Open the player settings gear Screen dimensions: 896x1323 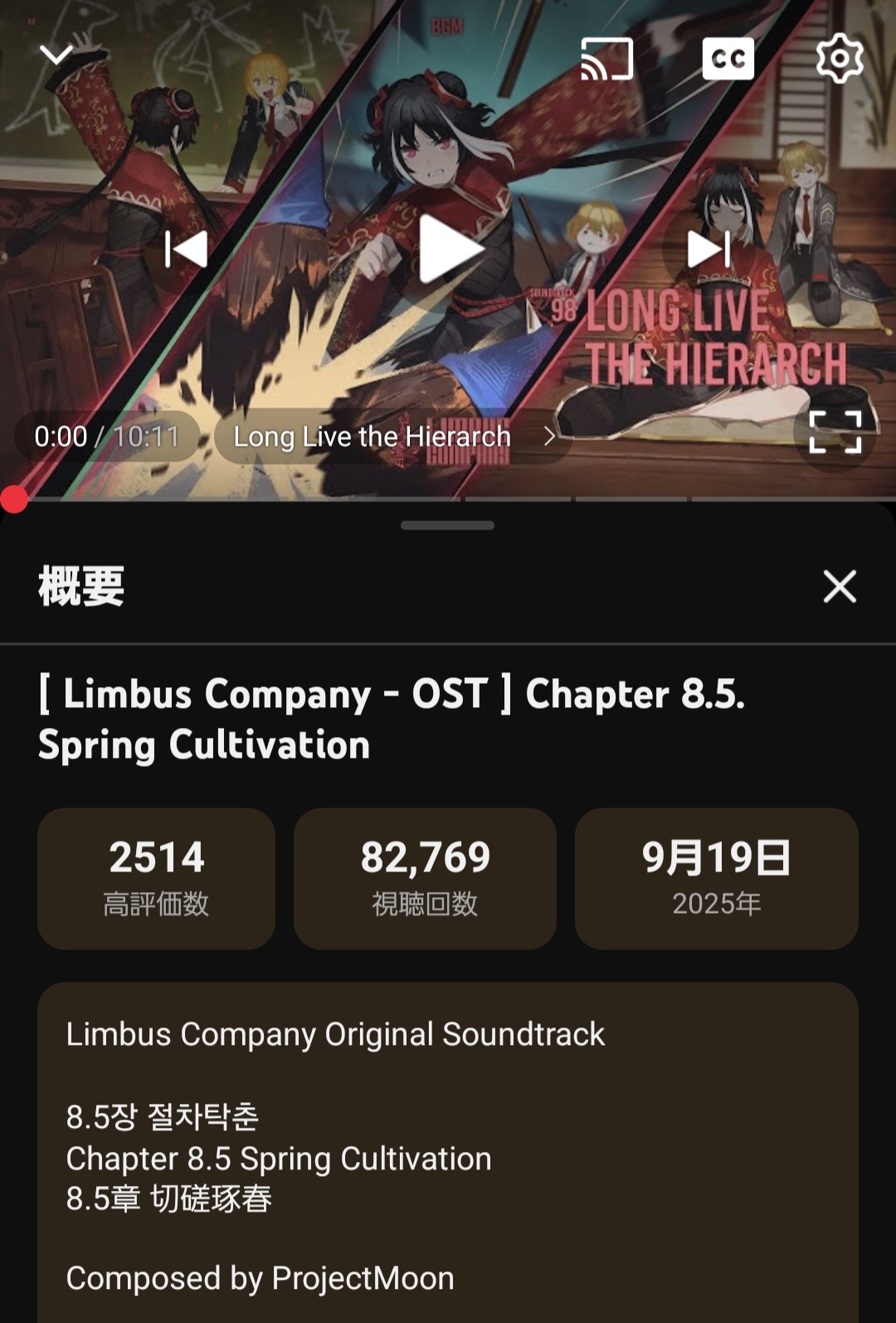coord(840,59)
